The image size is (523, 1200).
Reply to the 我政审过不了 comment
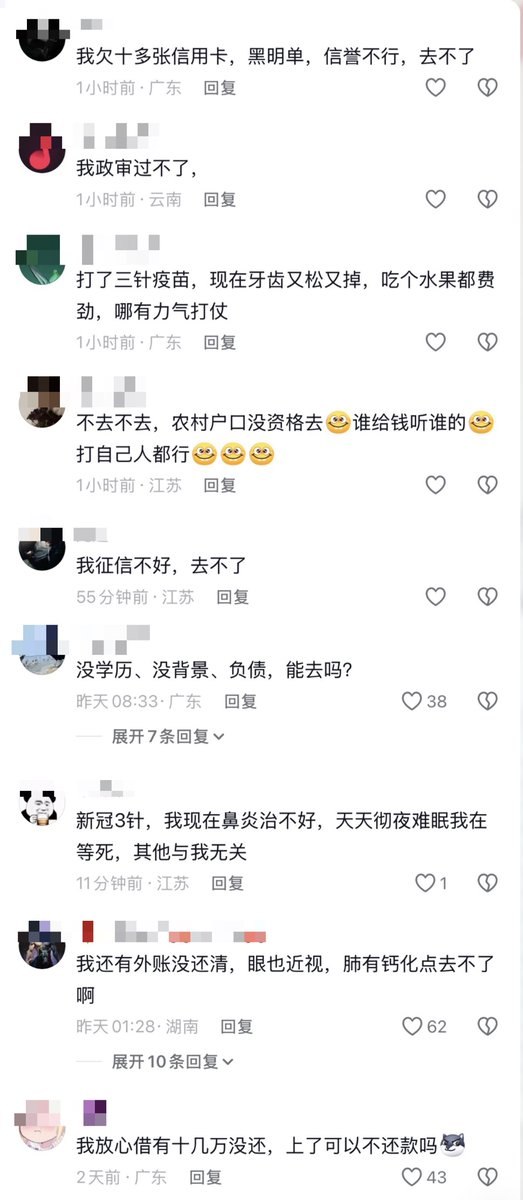pyautogui.click(x=220, y=199)
